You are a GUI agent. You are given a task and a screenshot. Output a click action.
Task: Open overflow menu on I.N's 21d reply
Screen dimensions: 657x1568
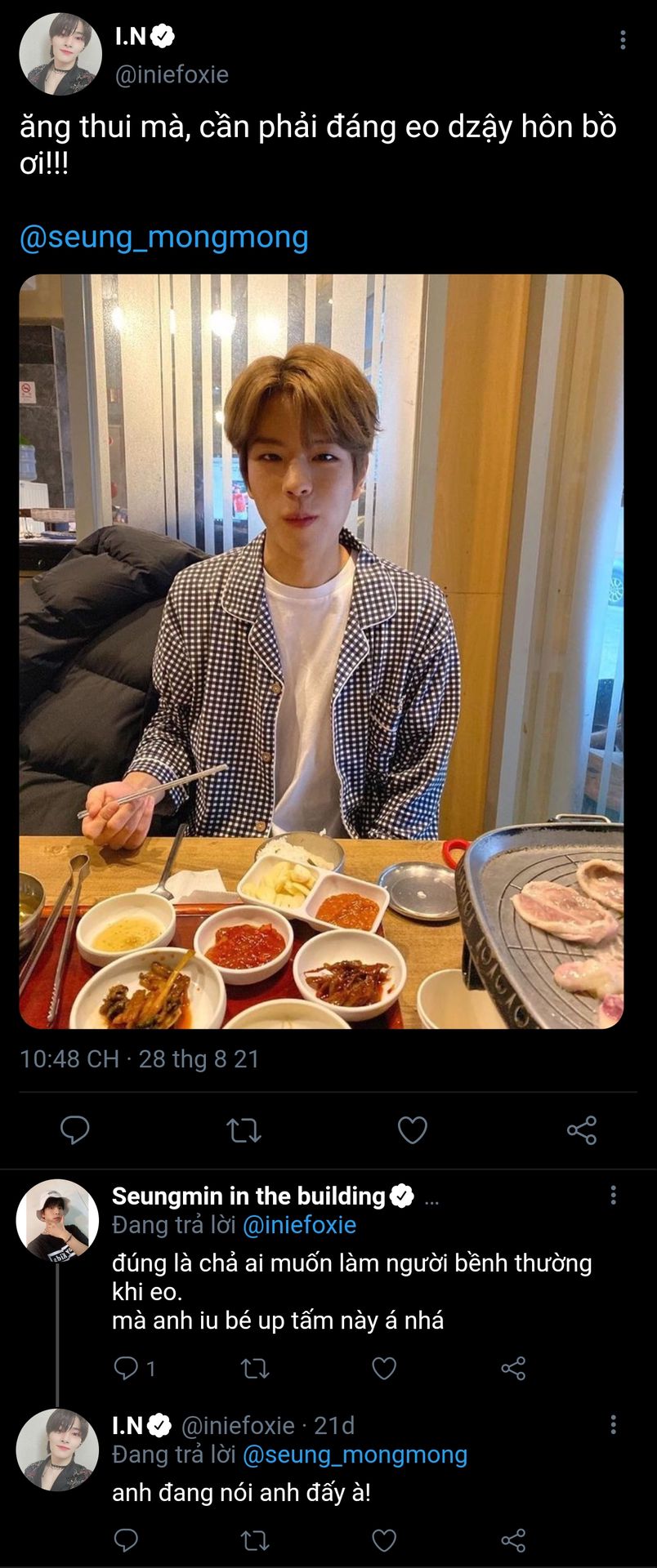click(x=613, y=1425)
